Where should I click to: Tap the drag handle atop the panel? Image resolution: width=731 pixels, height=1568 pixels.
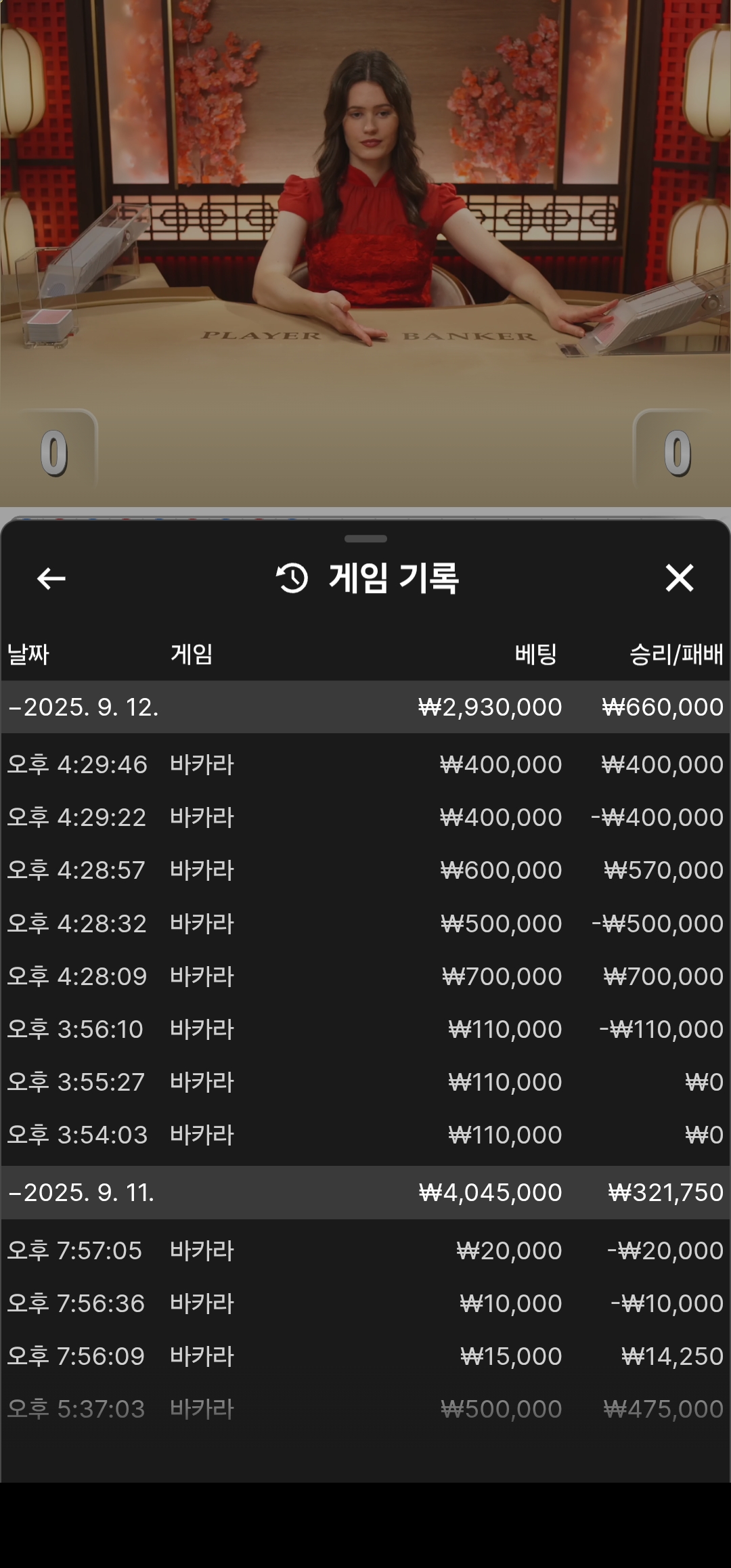coord(365,539)
